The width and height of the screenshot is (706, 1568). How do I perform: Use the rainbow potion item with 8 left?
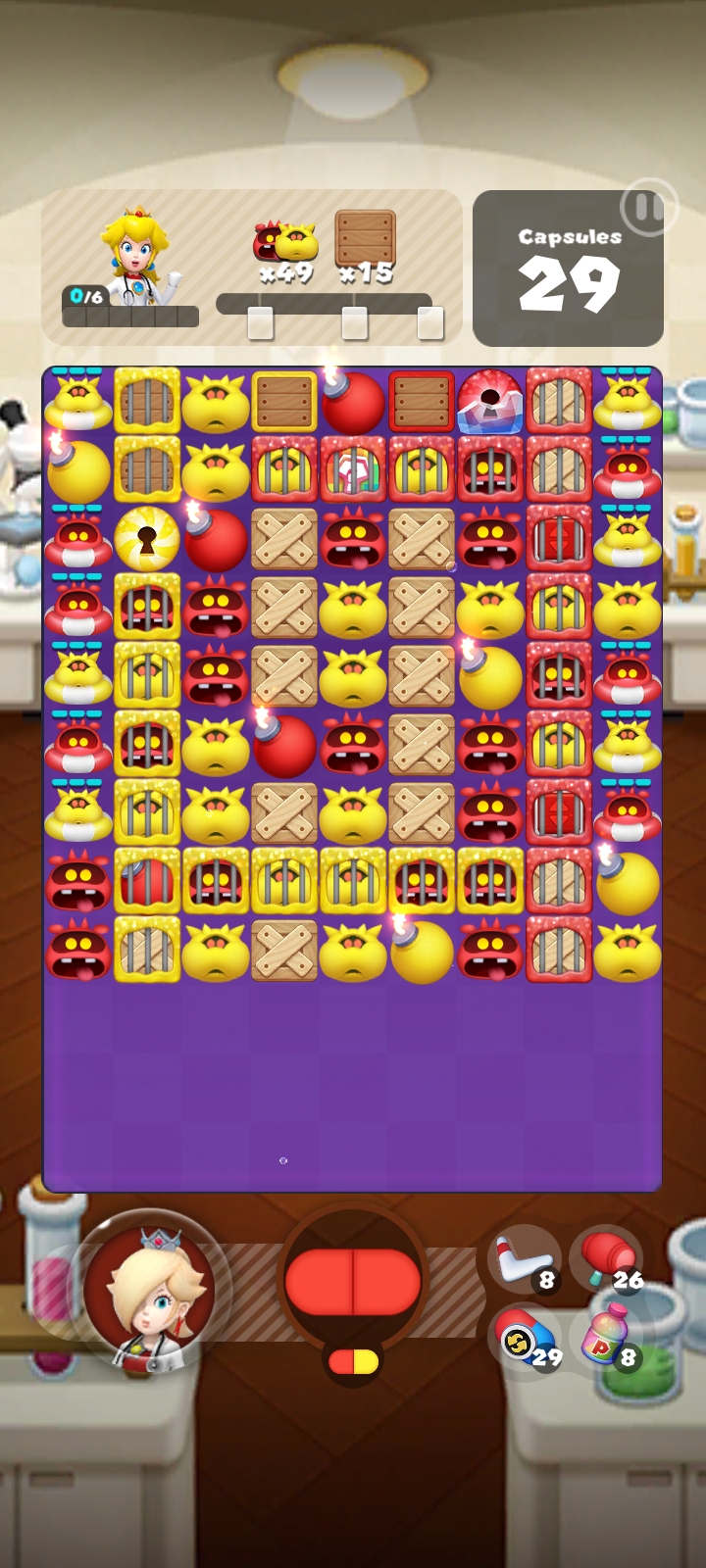click(x=606, y=1338)
